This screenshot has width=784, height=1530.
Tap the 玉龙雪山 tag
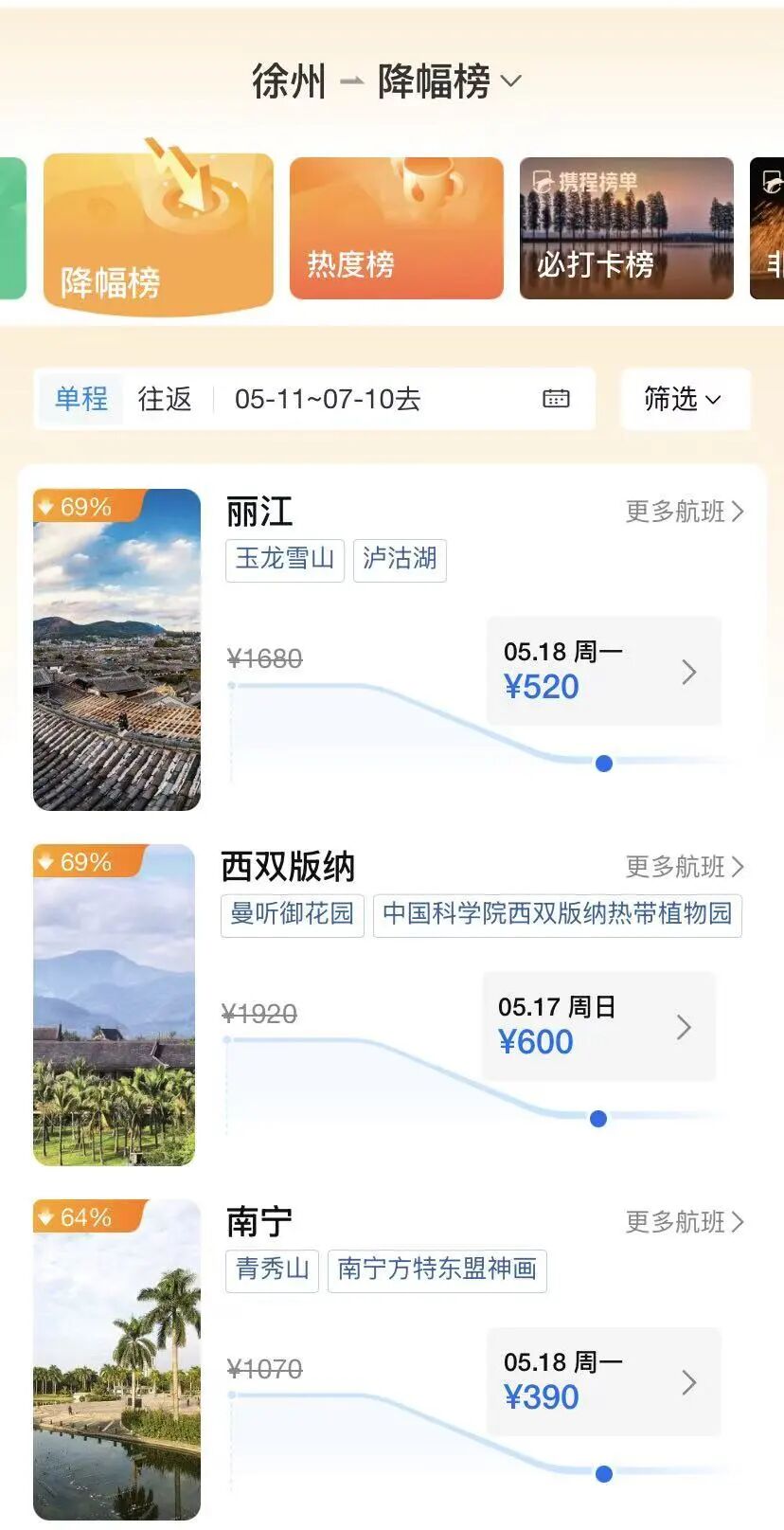point(285,559)
